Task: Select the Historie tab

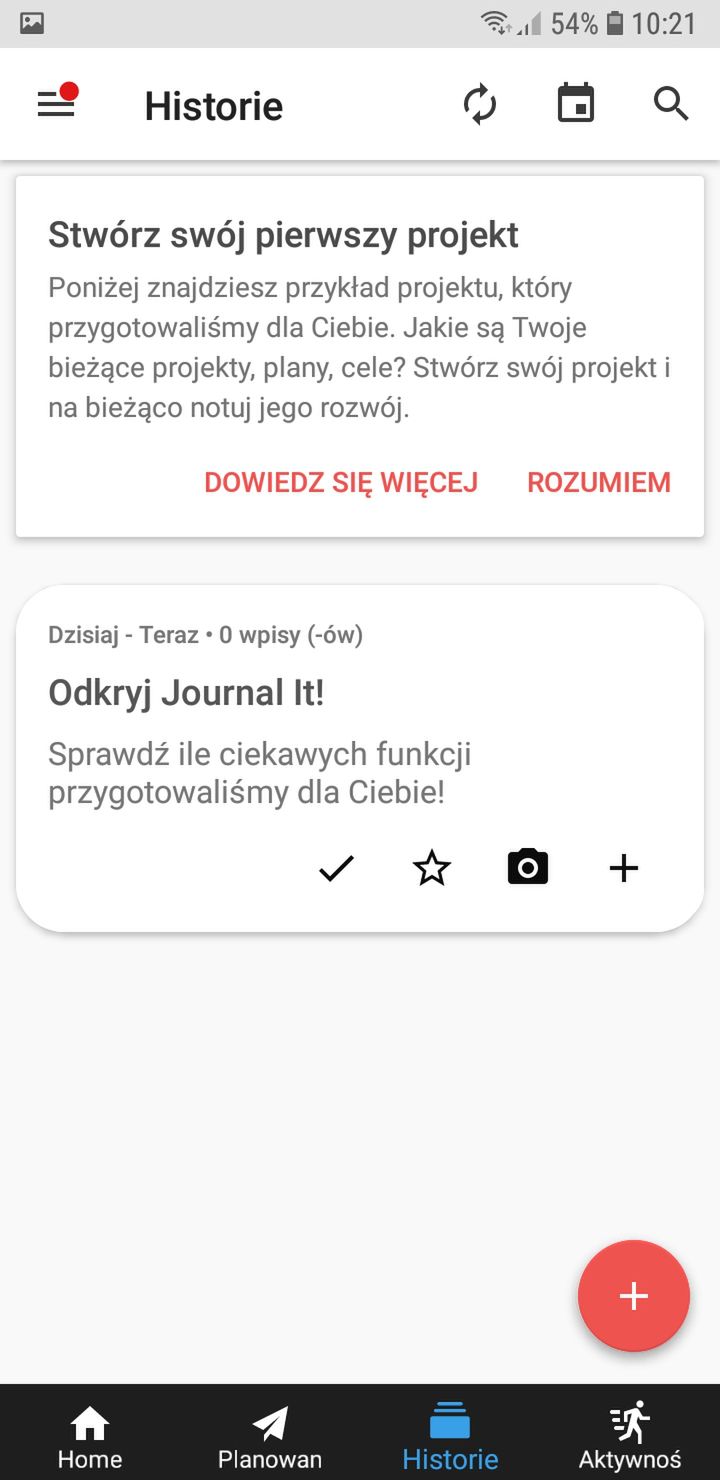Action: tap(450, 1436)
